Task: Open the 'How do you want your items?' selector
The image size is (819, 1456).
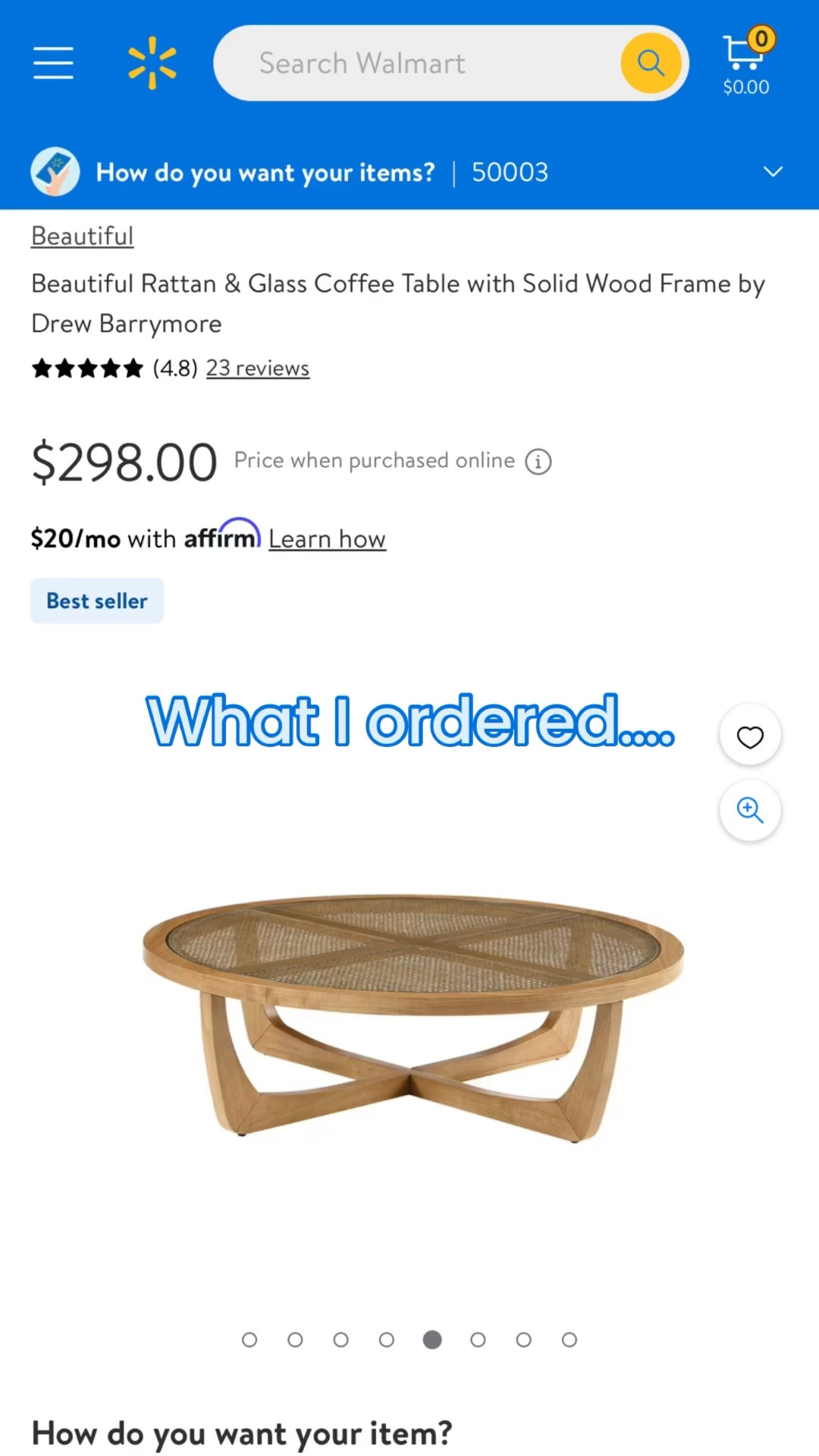Action: tap(265, 171)
